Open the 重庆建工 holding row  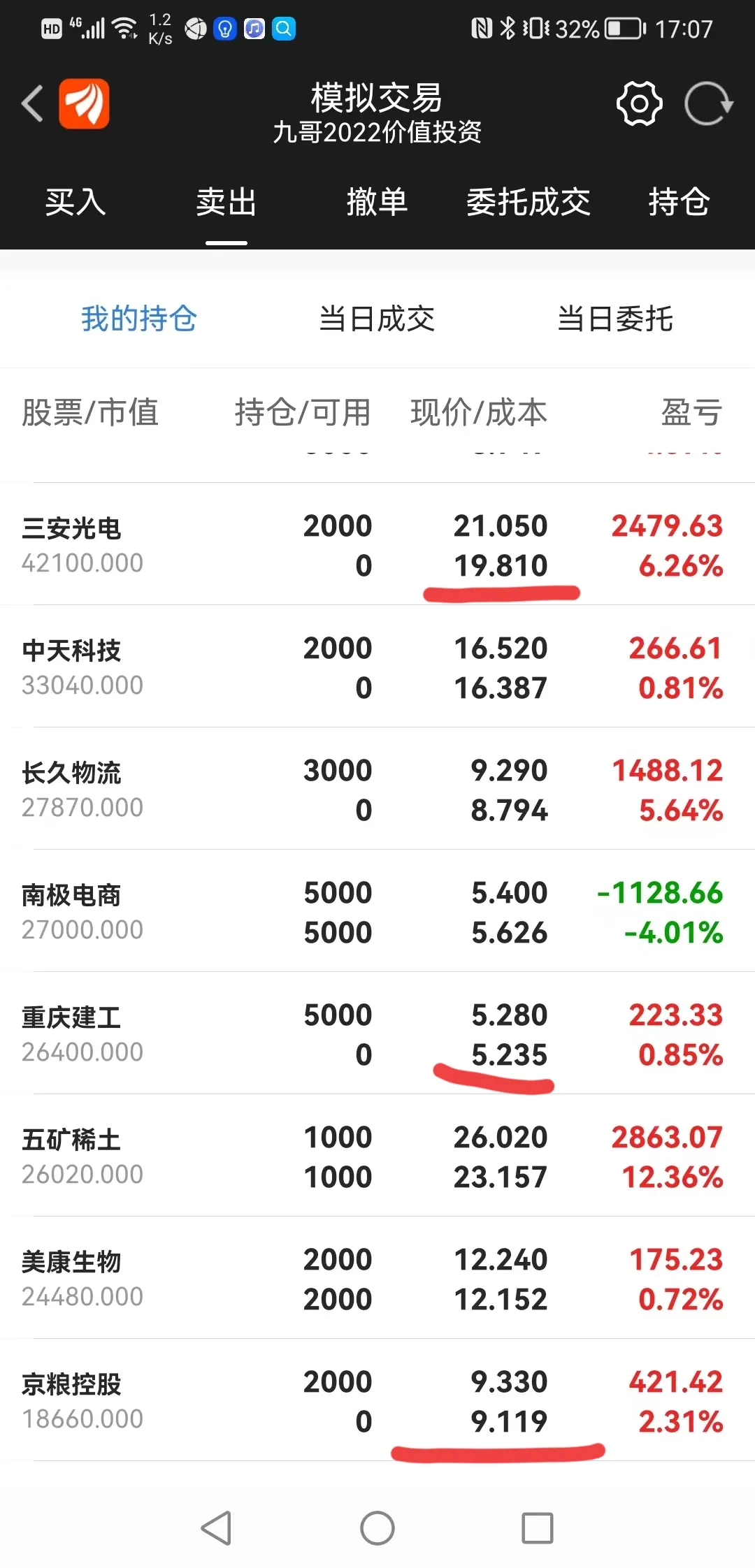coord(377,1033)
